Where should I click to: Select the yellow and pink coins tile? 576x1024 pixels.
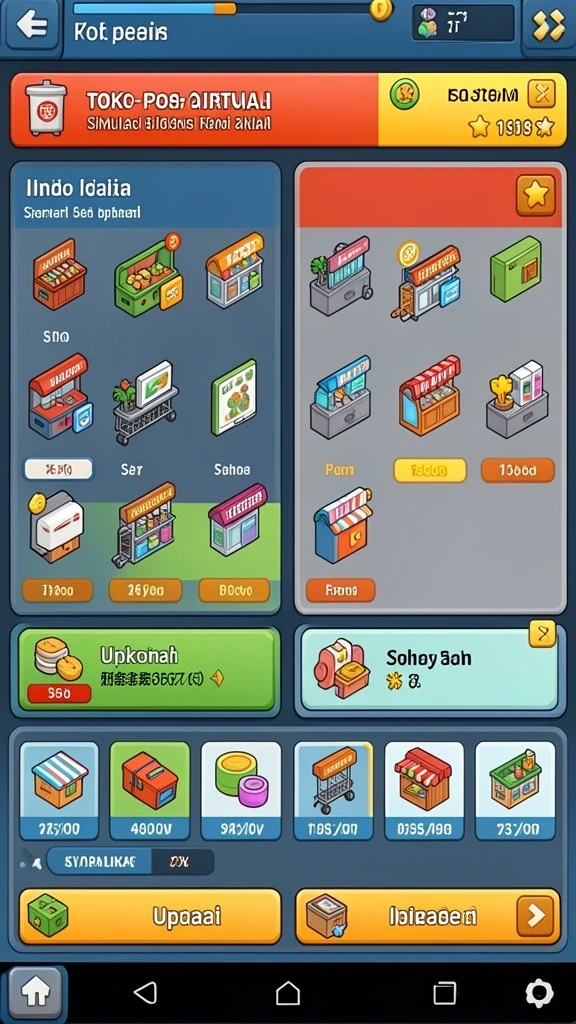[x=241, y=790]
